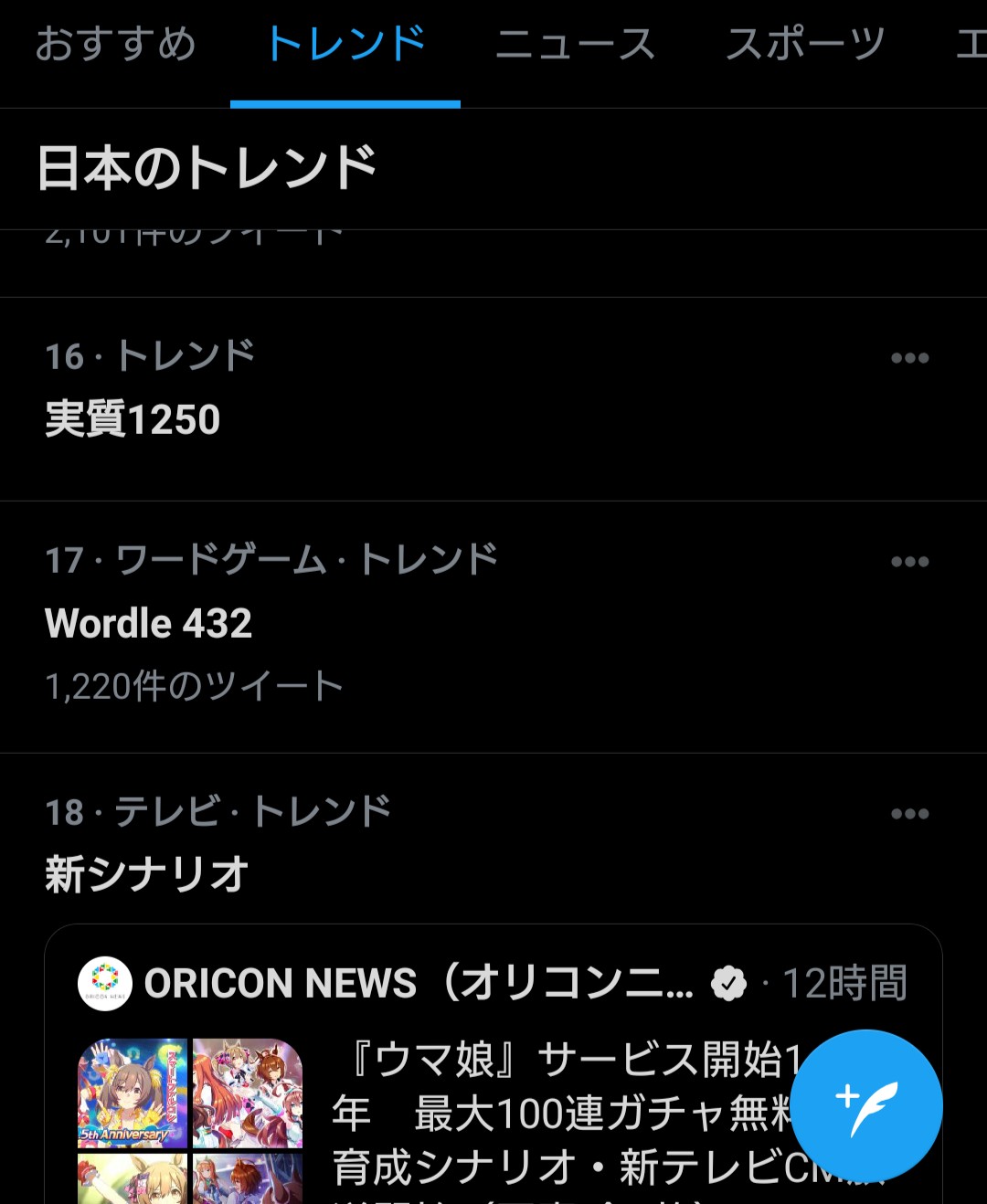The height and width of the screenshot is (1204, 987).
Task: Open the Wordle 432 trend
Action: click(148, 624)
